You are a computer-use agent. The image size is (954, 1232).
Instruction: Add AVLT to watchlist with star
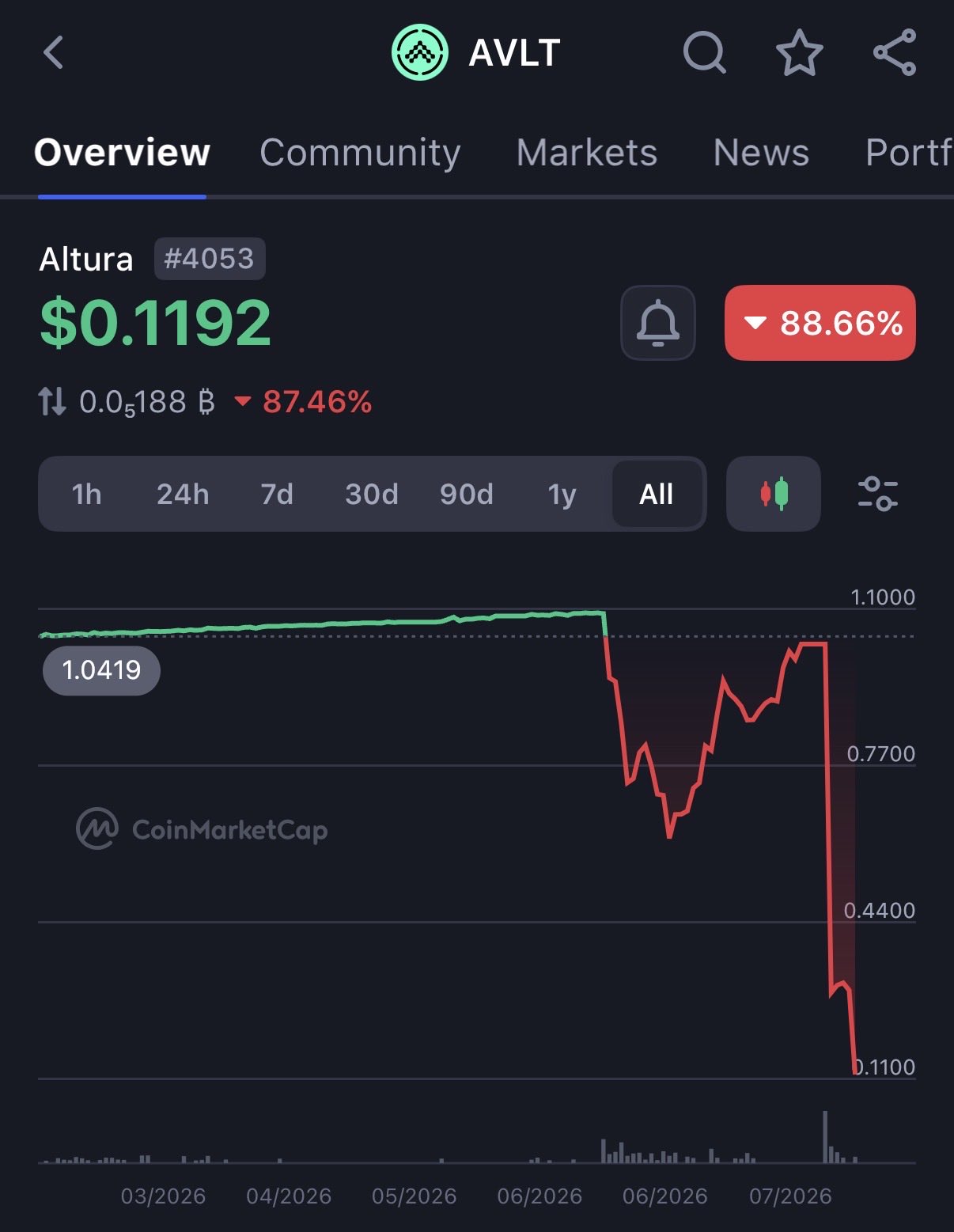click(x=799, y=52)
